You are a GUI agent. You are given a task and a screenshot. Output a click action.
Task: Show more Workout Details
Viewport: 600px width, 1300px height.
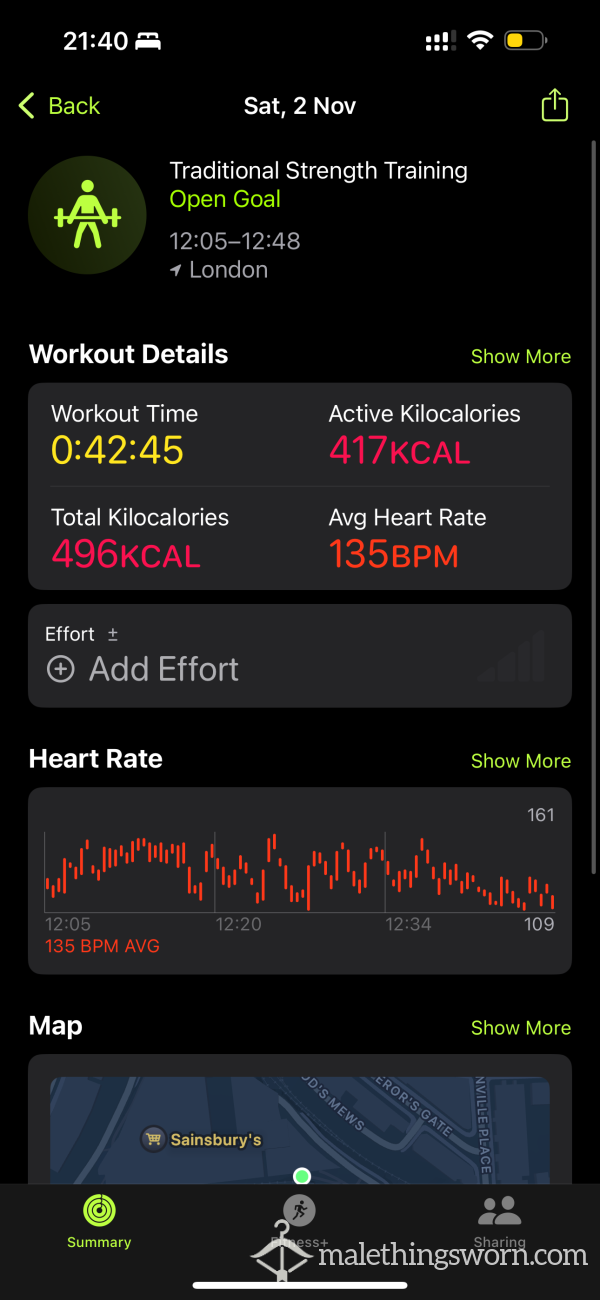pyautogui.click(x=520, y=357)
